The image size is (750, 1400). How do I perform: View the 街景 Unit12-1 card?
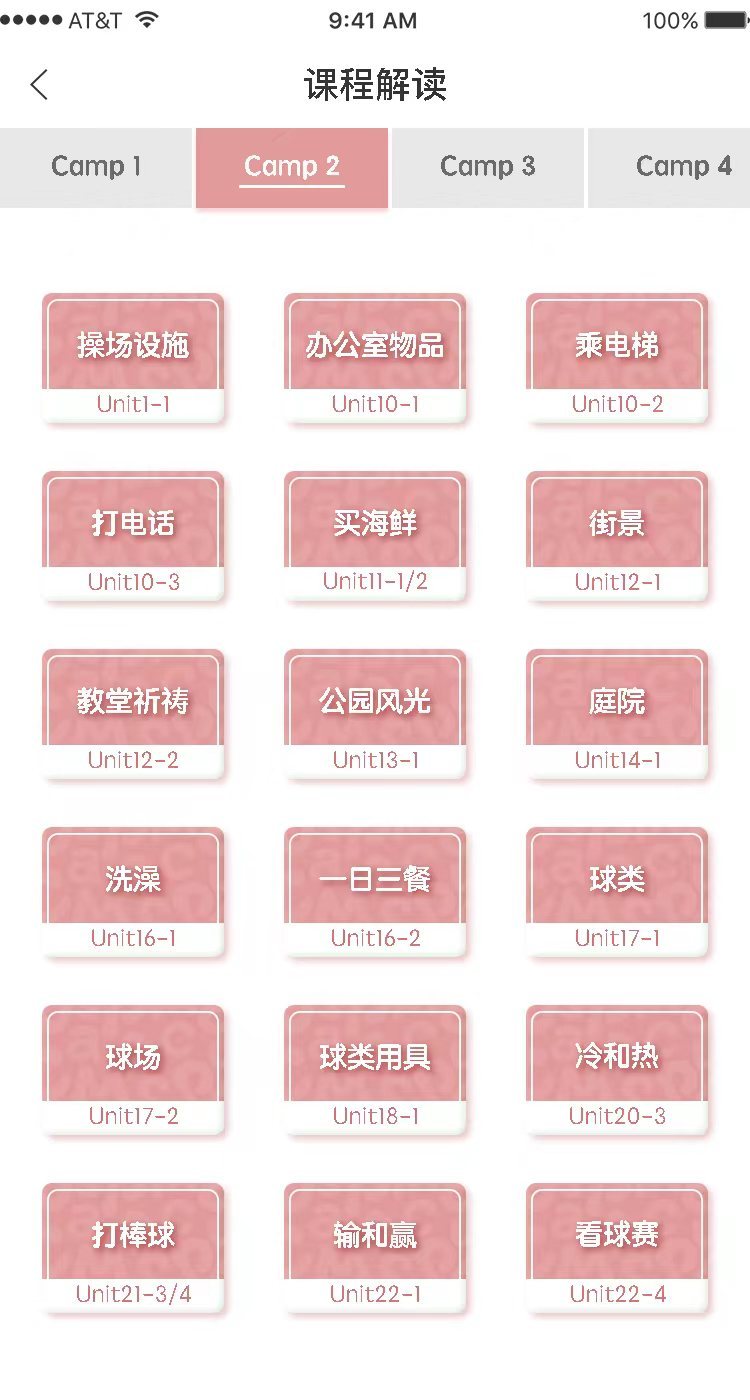617,536
